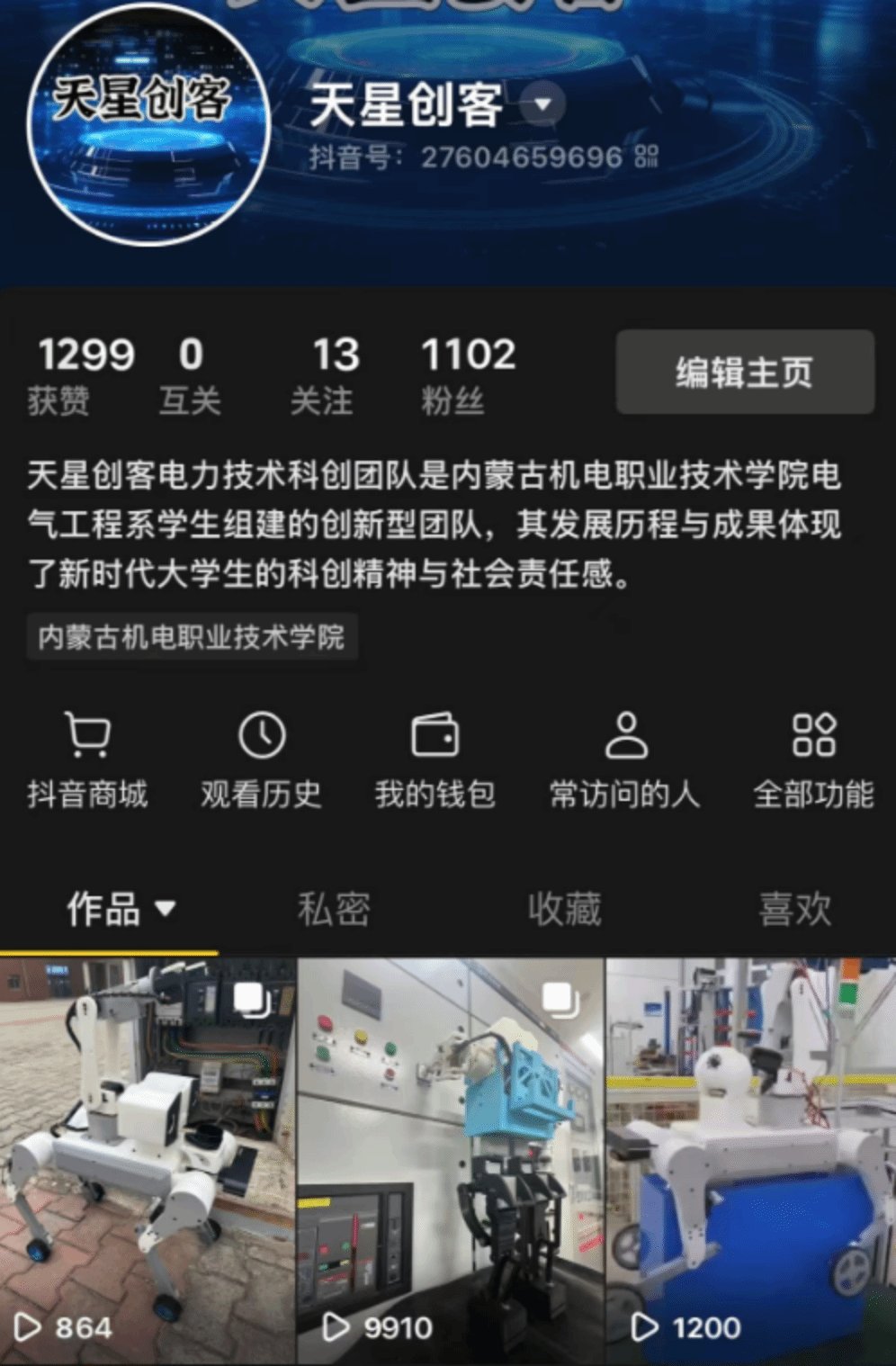Open 观看历史 watch history
The width and height of the screenshot is (896, 1366).
(x=262, y=760)
